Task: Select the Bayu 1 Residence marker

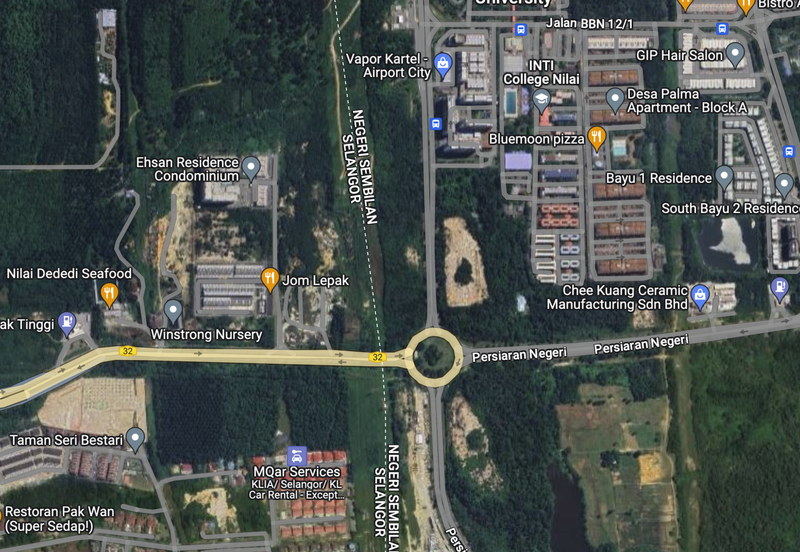Action: 725,178
